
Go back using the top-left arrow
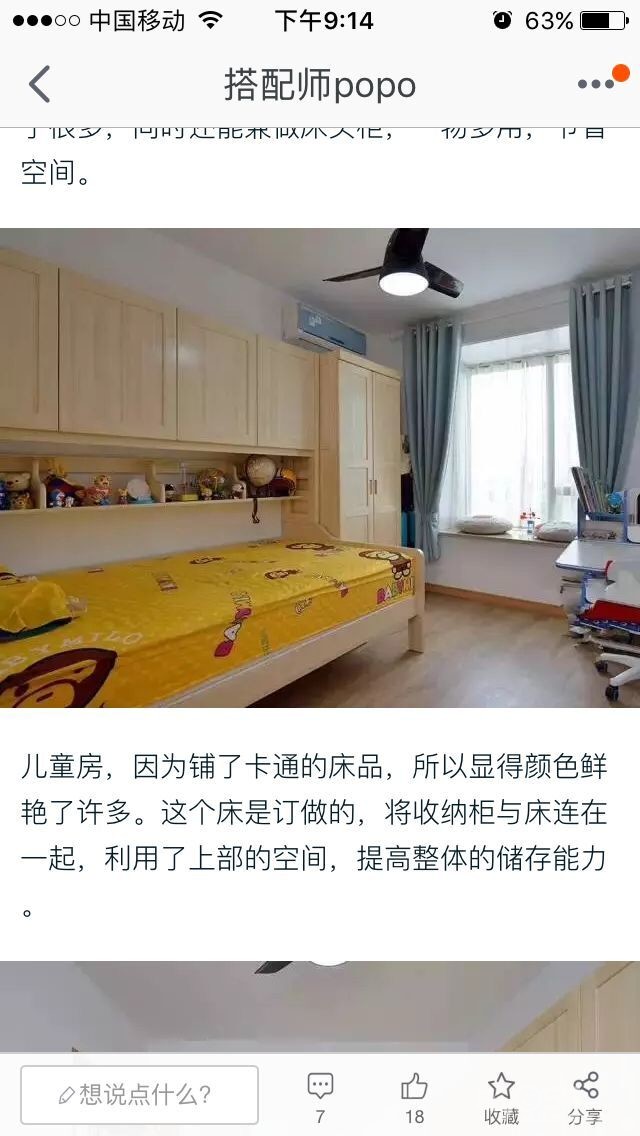click(x=39, y=84)
